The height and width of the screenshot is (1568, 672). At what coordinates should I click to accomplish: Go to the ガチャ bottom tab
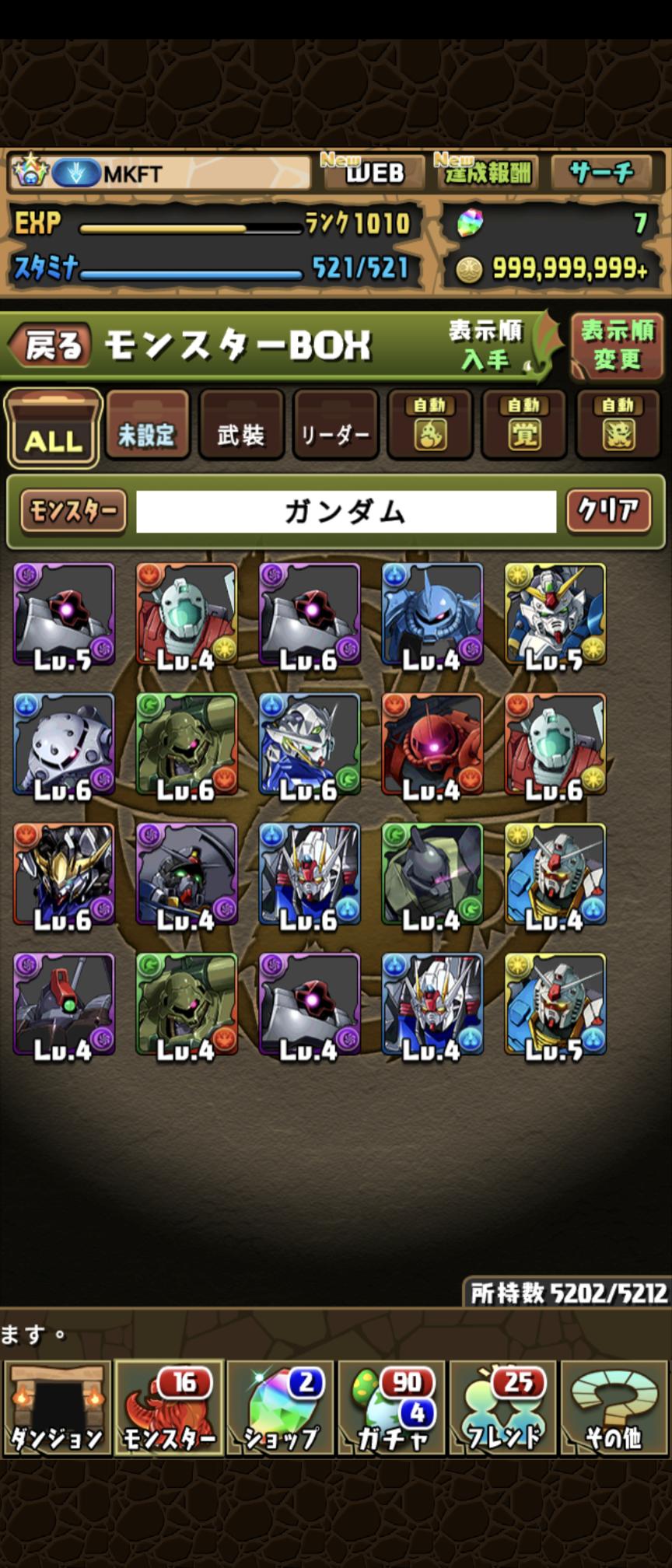click(x=392, y=1409)
